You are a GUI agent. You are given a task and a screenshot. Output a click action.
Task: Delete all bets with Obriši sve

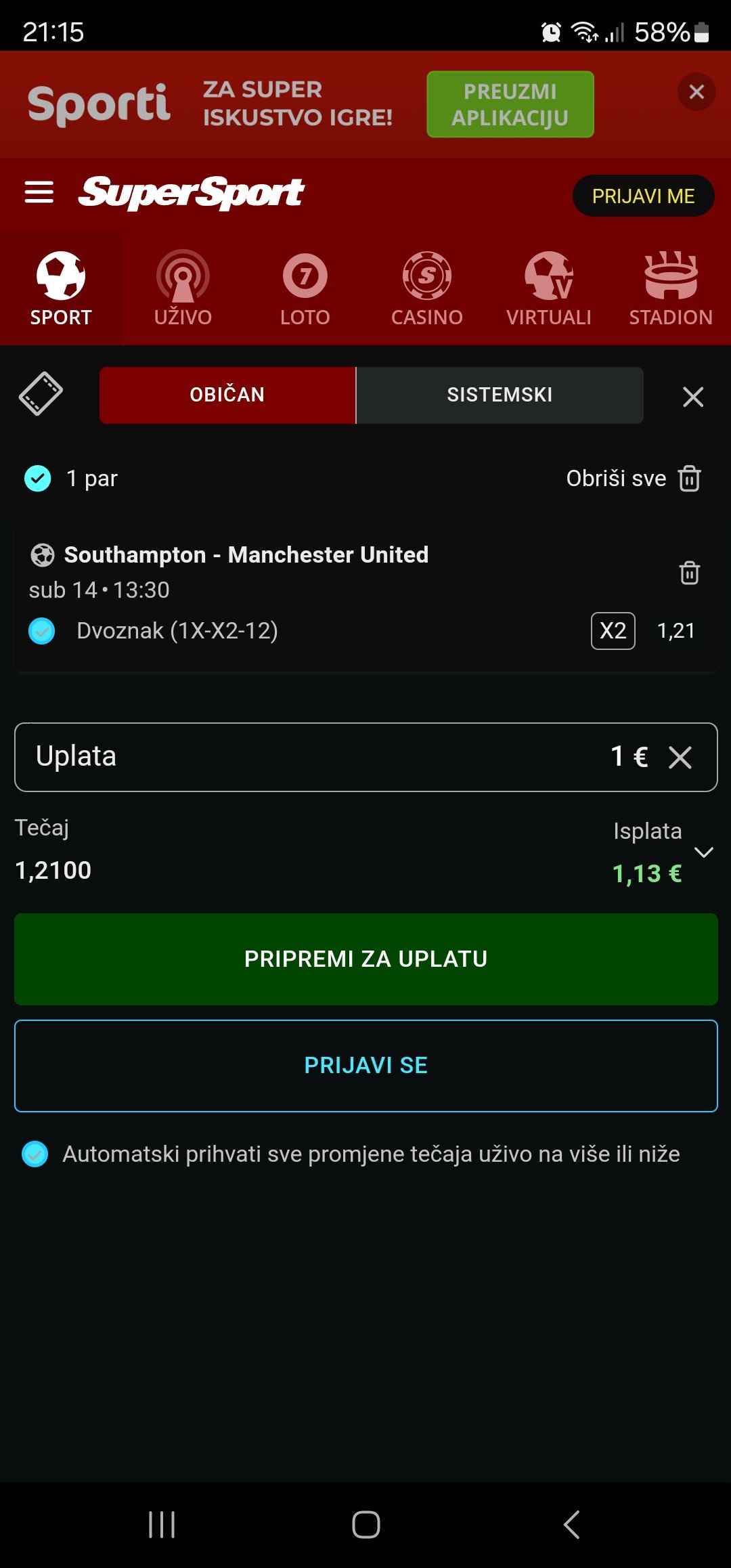633,479
